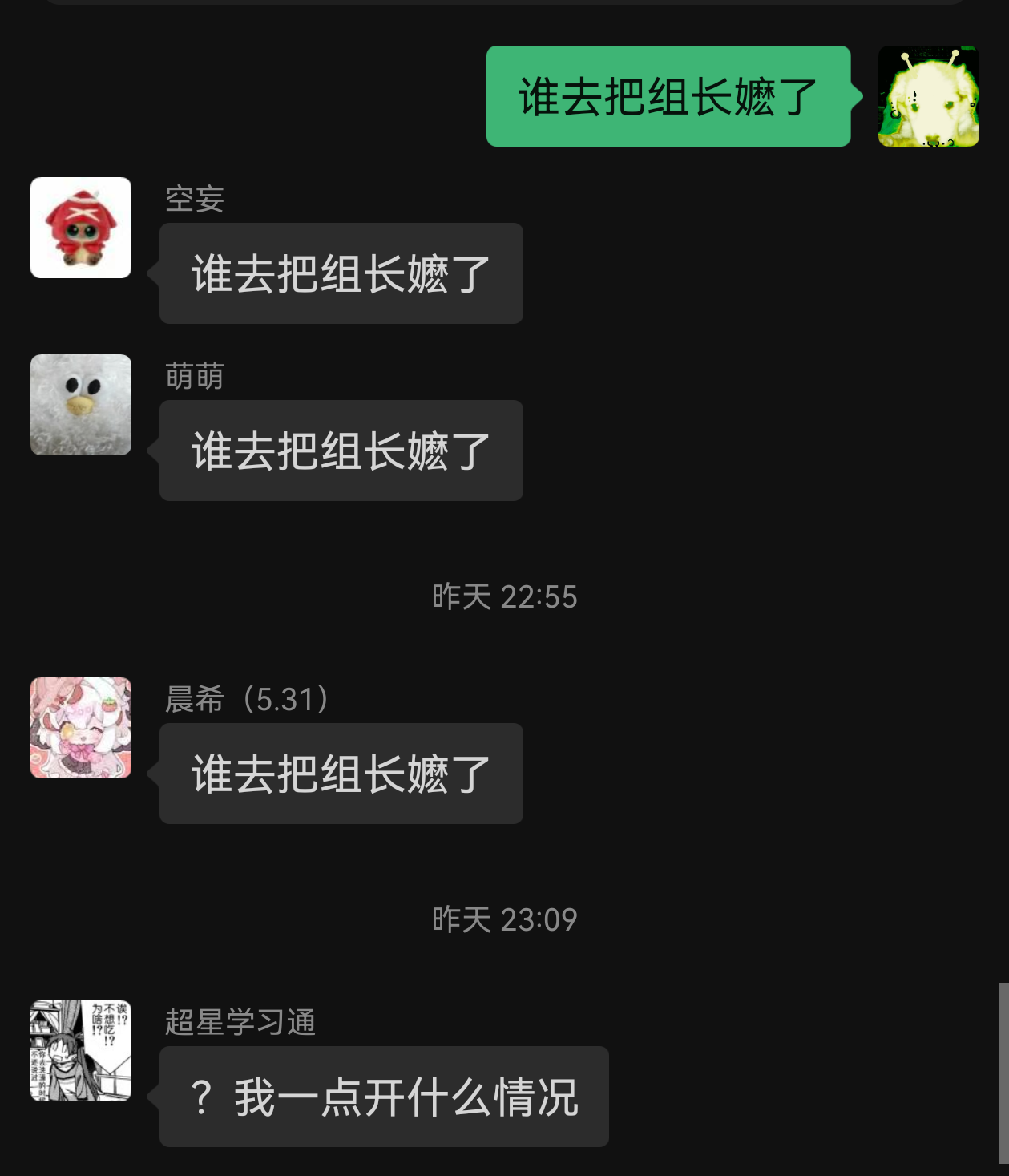Viewport: 1009px width, 1176px height.
Task: Select your green sent message bubble
Action: point(669,95)
